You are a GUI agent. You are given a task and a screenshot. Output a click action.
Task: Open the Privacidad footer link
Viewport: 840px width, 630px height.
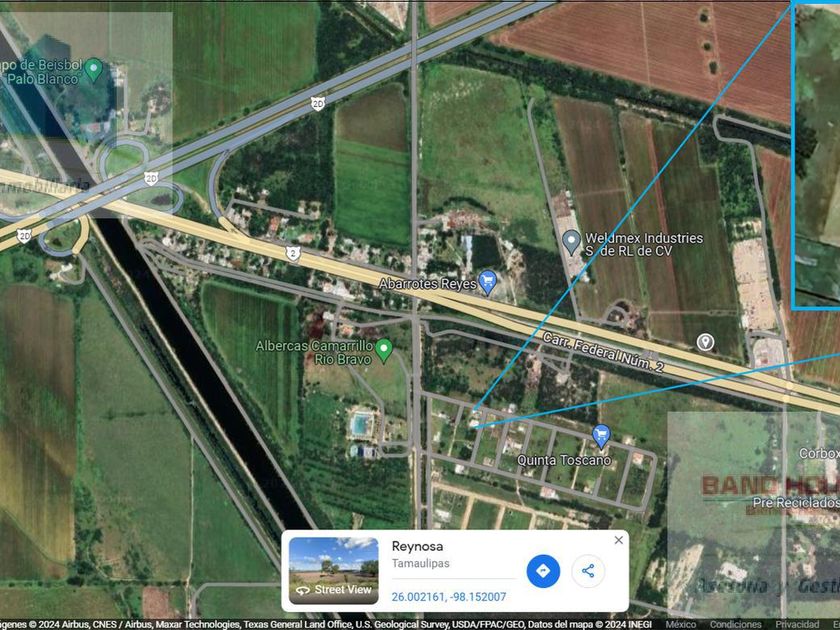tap(797, 624)
